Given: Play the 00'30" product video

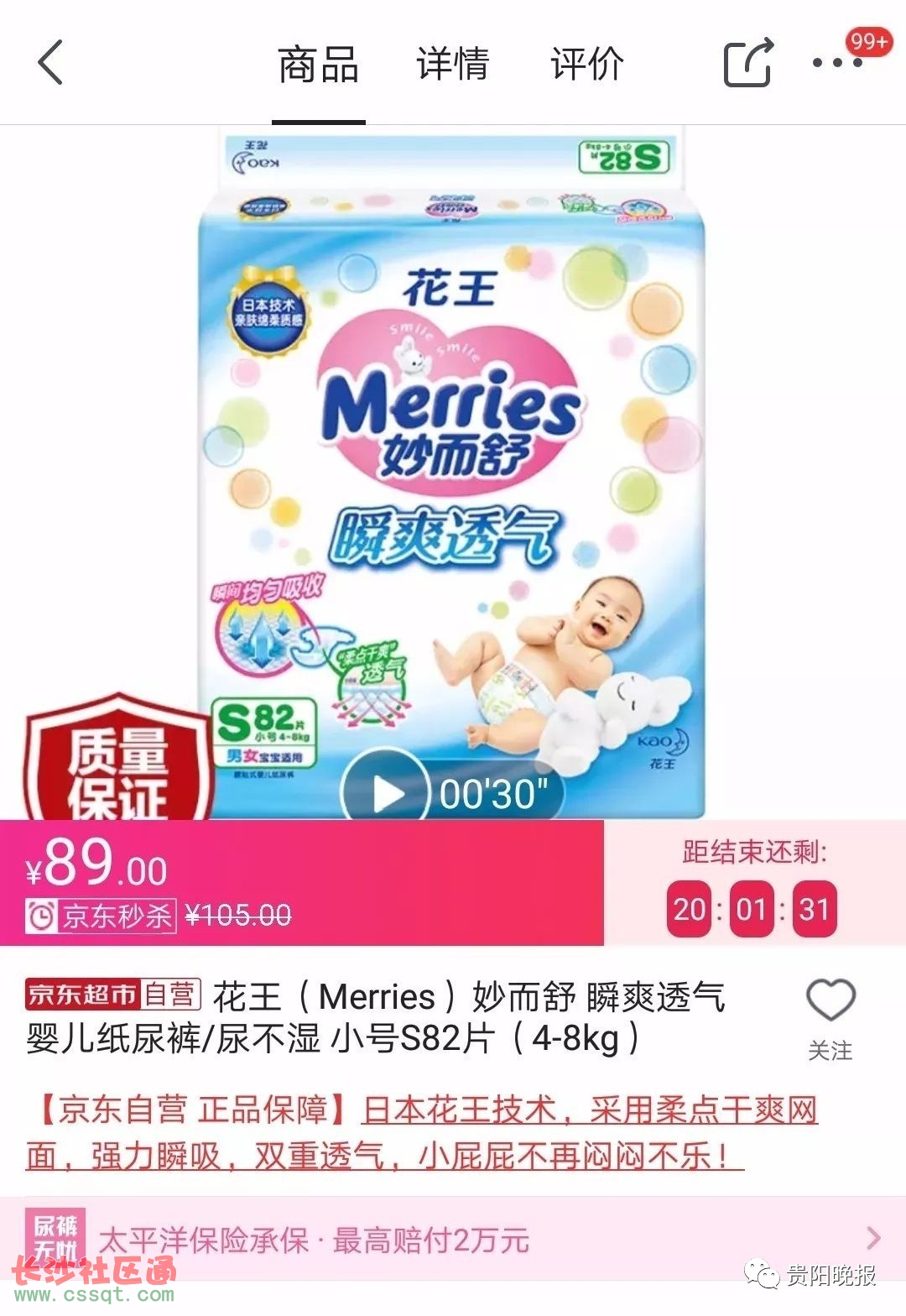Looking at the screenshot, I should [384, 792].
